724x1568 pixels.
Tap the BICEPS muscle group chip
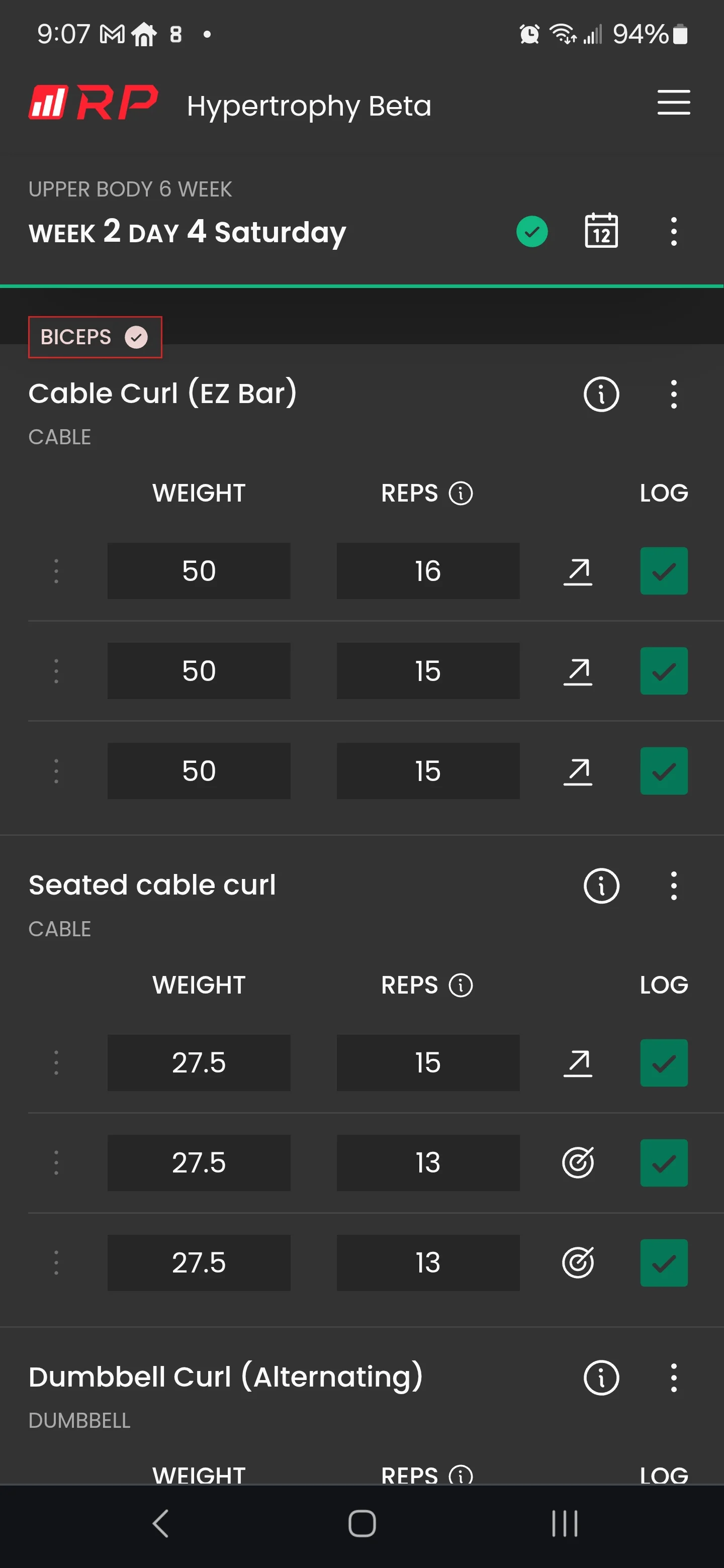95,337
